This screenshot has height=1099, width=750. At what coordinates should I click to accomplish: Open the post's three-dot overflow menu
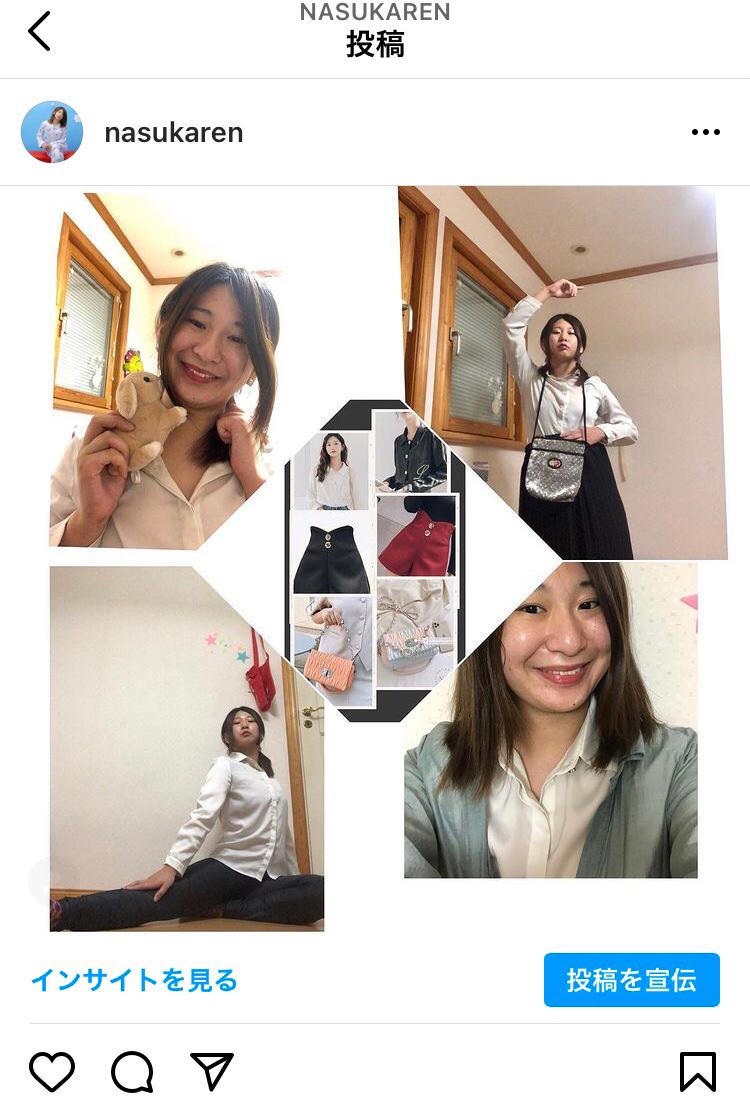coord(705,132)
